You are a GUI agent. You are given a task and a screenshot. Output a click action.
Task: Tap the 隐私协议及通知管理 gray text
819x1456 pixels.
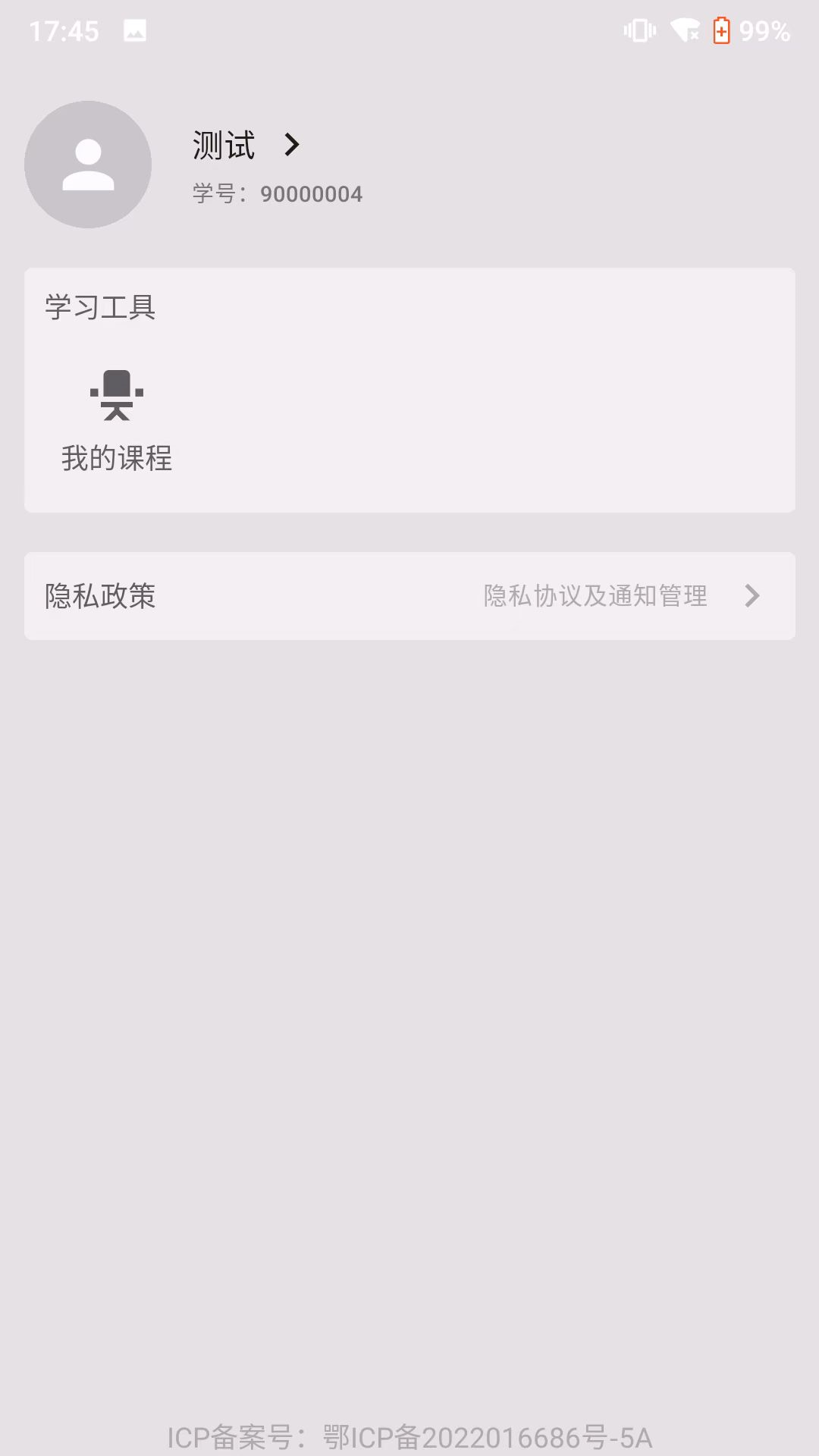(x=595, y=596)
